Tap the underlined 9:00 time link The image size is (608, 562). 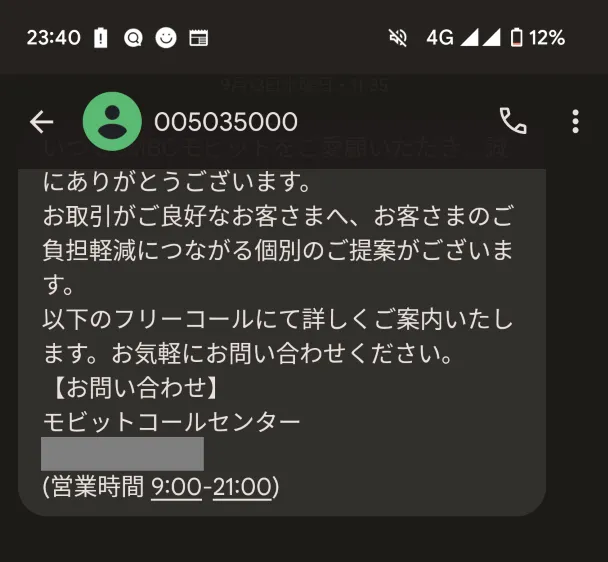click(176, 487)
